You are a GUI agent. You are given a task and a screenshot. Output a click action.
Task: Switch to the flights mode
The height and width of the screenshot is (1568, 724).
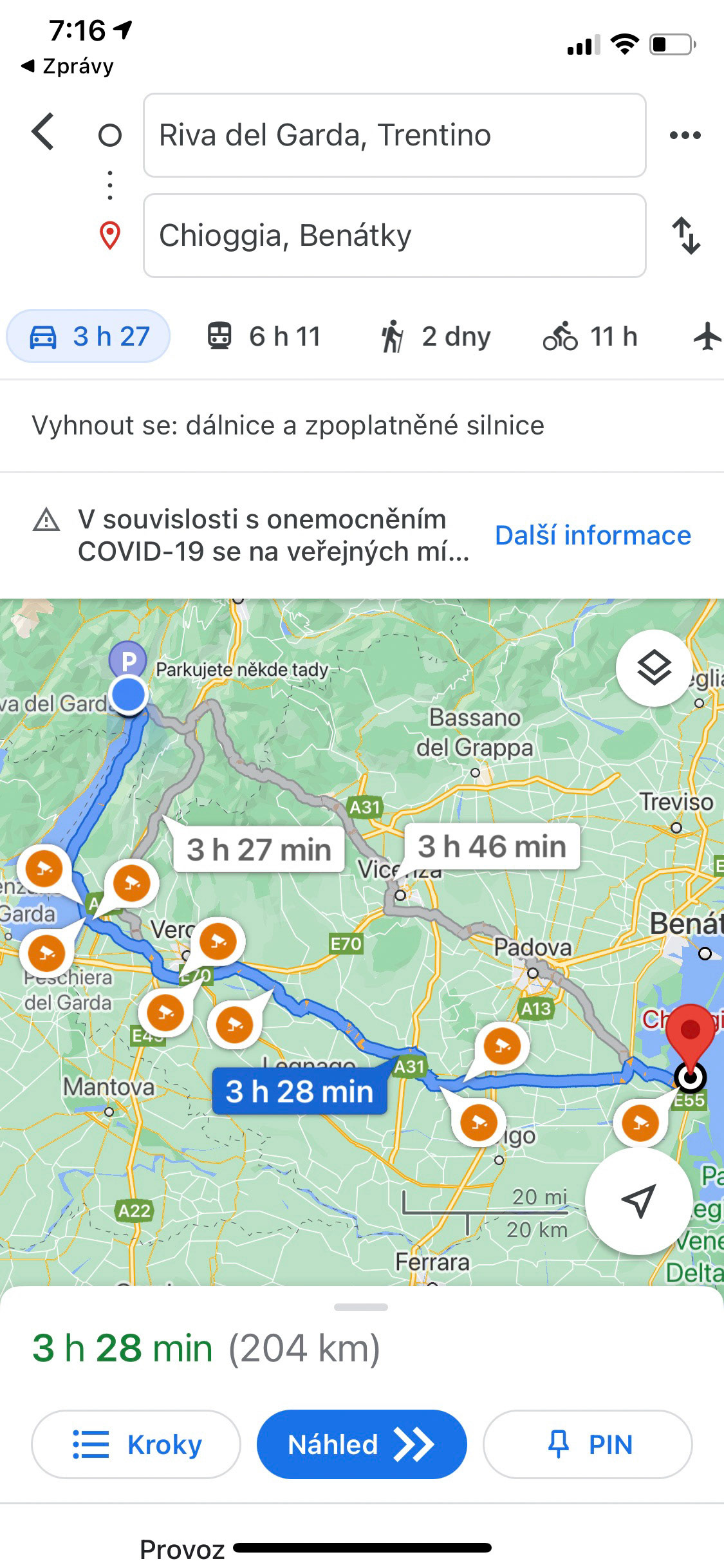click(707, 337)
